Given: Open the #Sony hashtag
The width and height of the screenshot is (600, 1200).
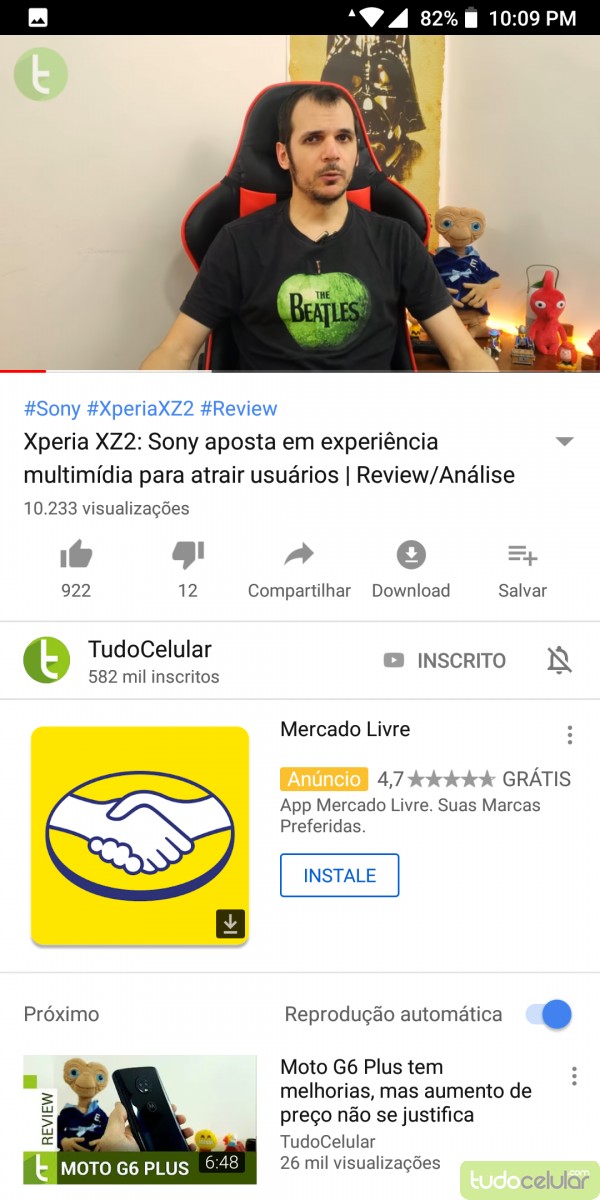Looking at the screenshot, I should pyautogui.click(x=52, y=408).
